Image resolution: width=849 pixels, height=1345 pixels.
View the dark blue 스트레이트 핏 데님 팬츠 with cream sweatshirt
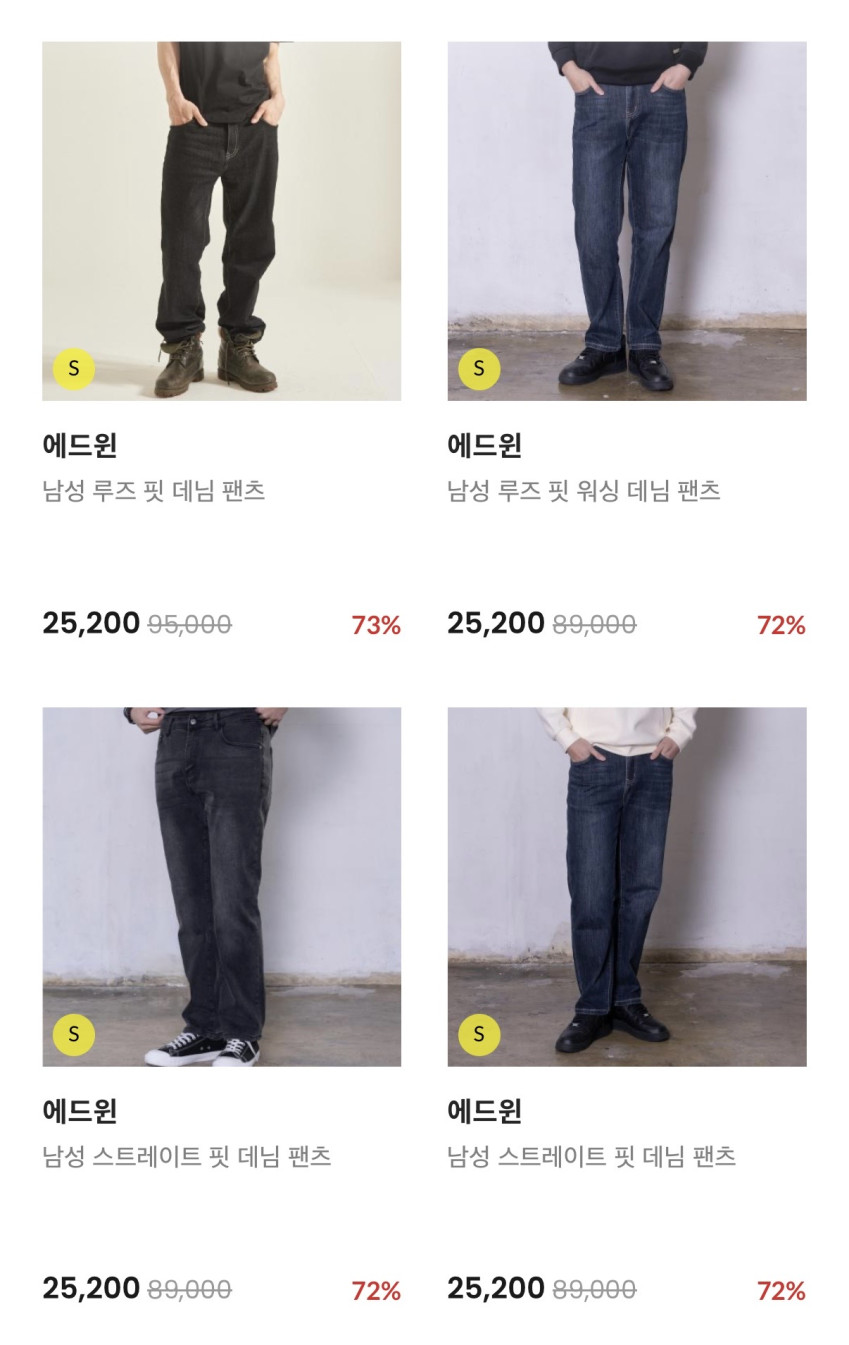click(626, 887)
